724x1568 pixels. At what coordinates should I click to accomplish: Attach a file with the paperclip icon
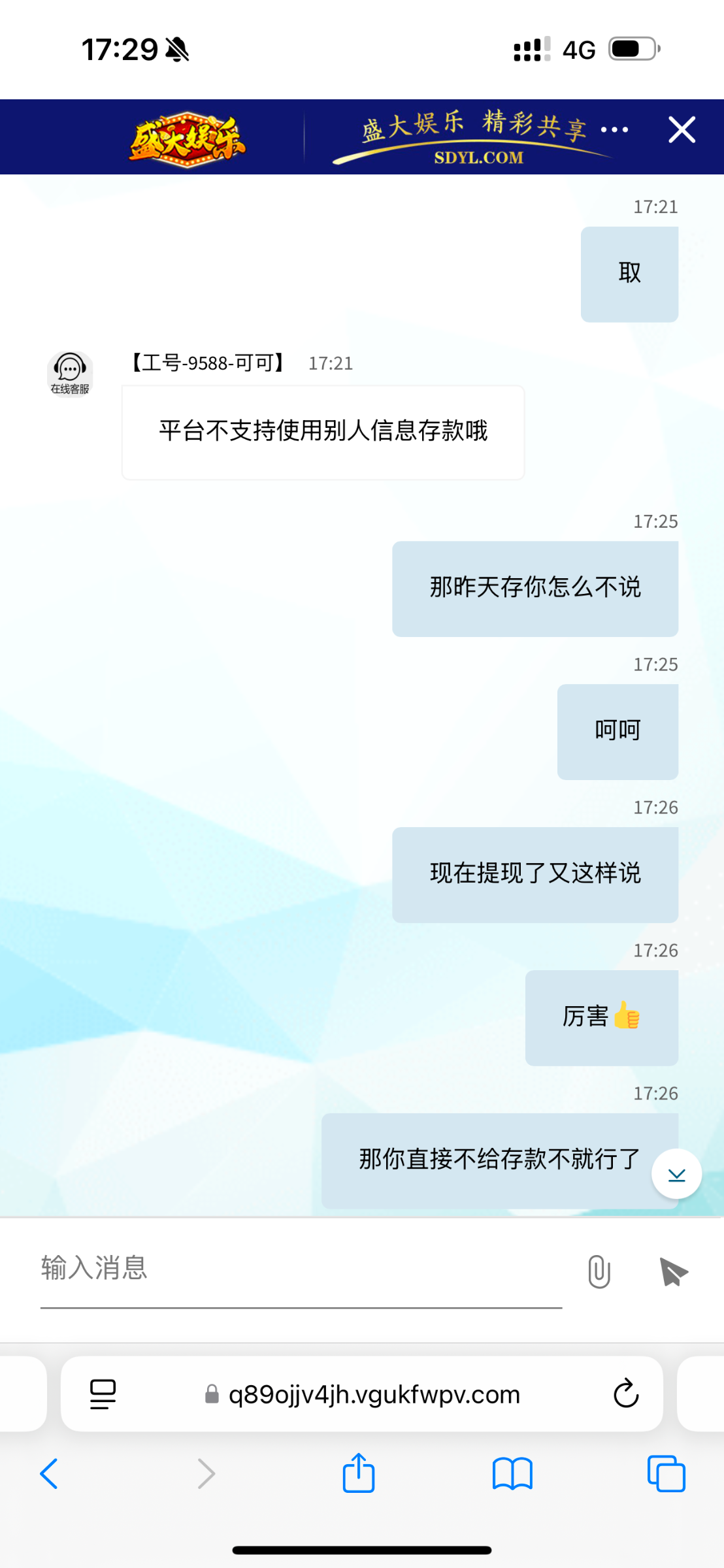[599, 1271]
